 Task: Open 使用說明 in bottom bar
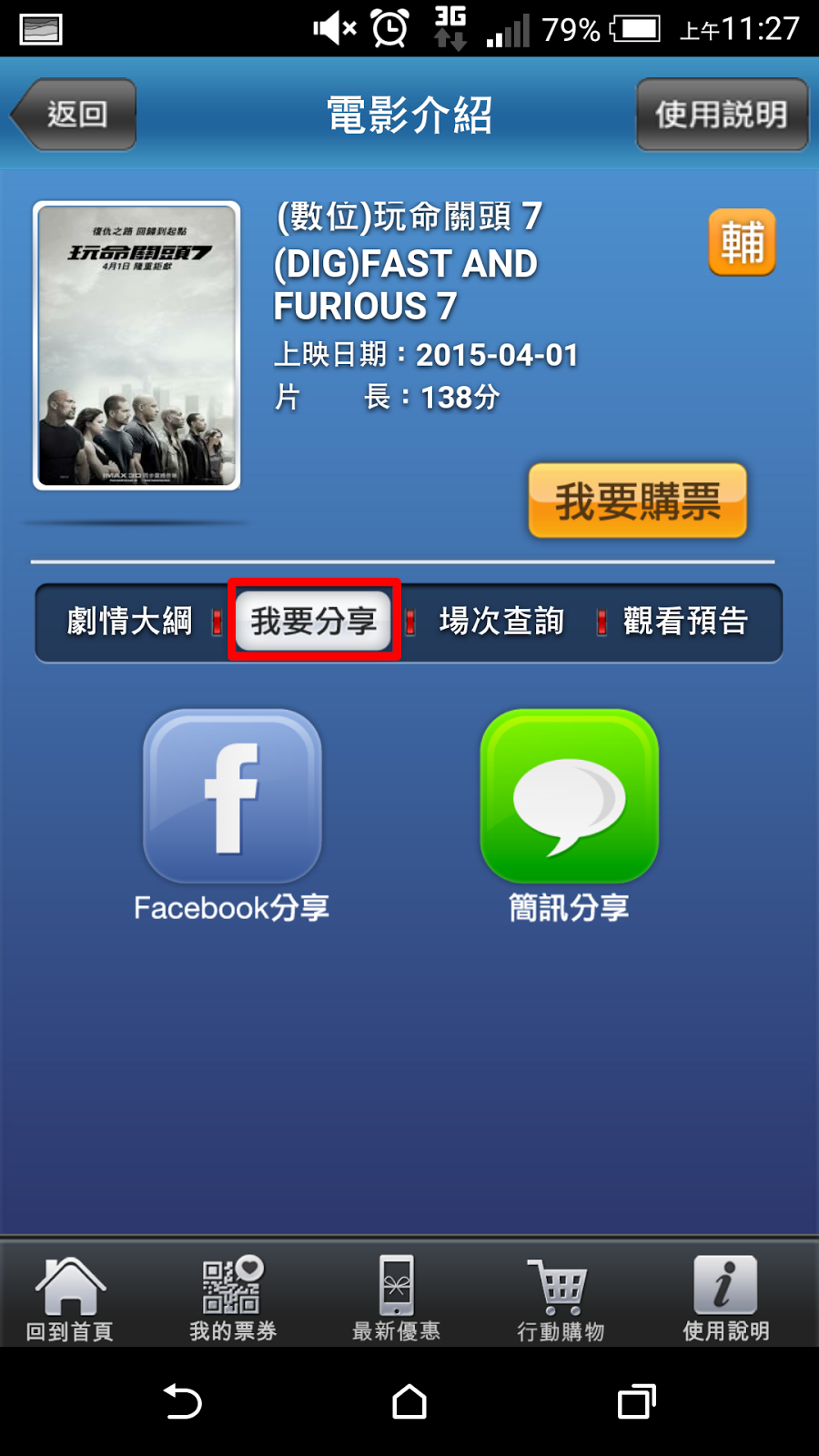click(726, 1299)
